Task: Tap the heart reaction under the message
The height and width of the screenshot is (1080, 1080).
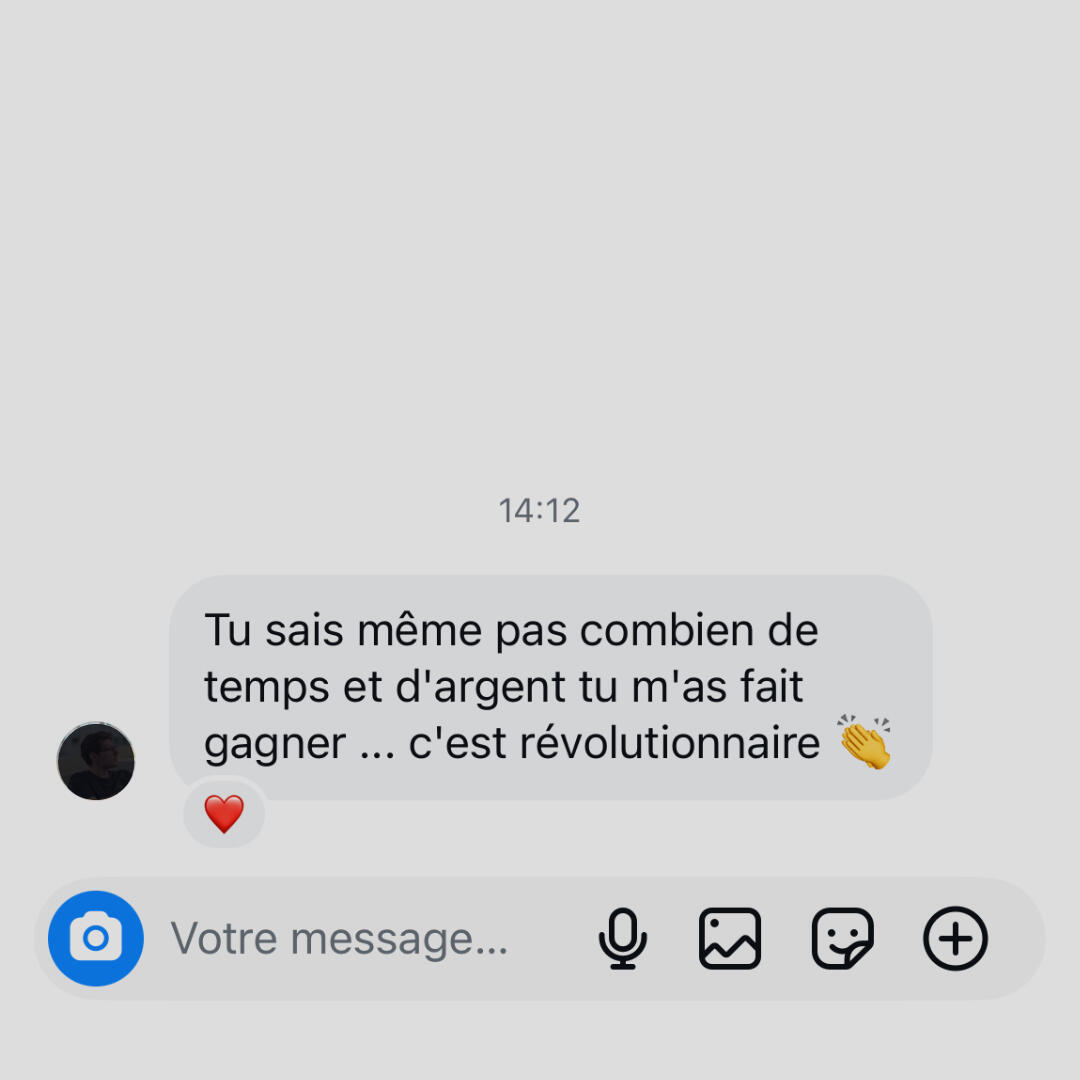Action: pos(224,814)
